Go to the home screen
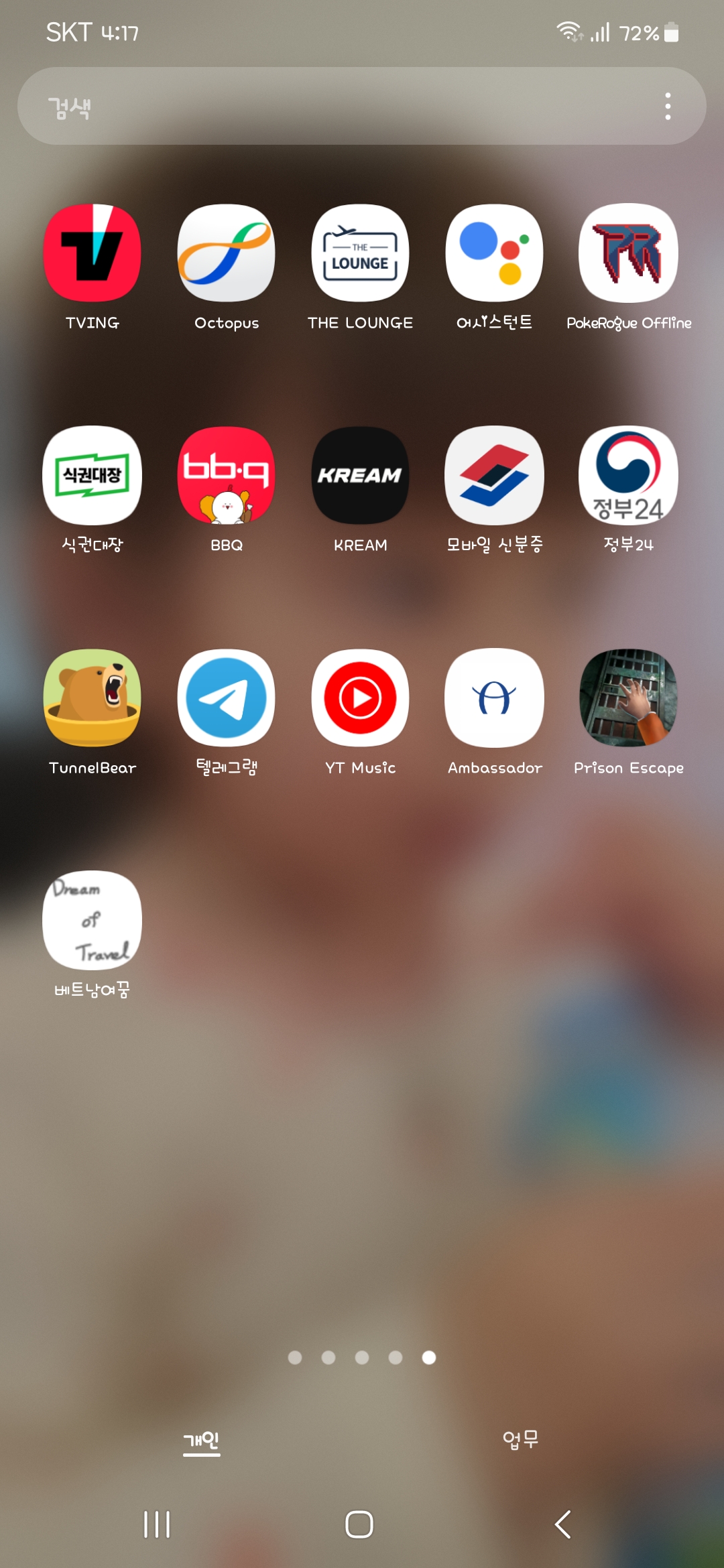724x1568 pixels. (359, 1524)
